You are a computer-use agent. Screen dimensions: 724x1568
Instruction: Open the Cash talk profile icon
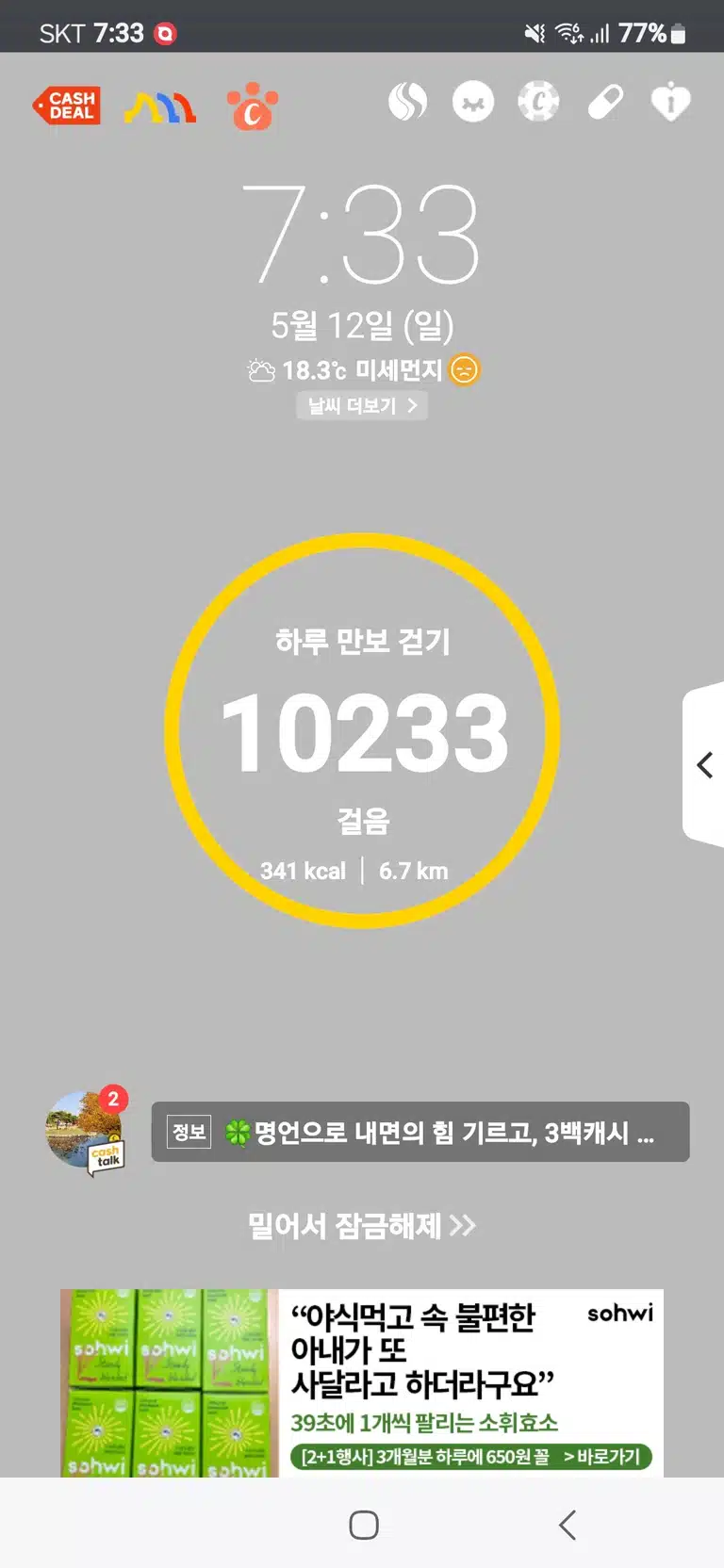87,1131
